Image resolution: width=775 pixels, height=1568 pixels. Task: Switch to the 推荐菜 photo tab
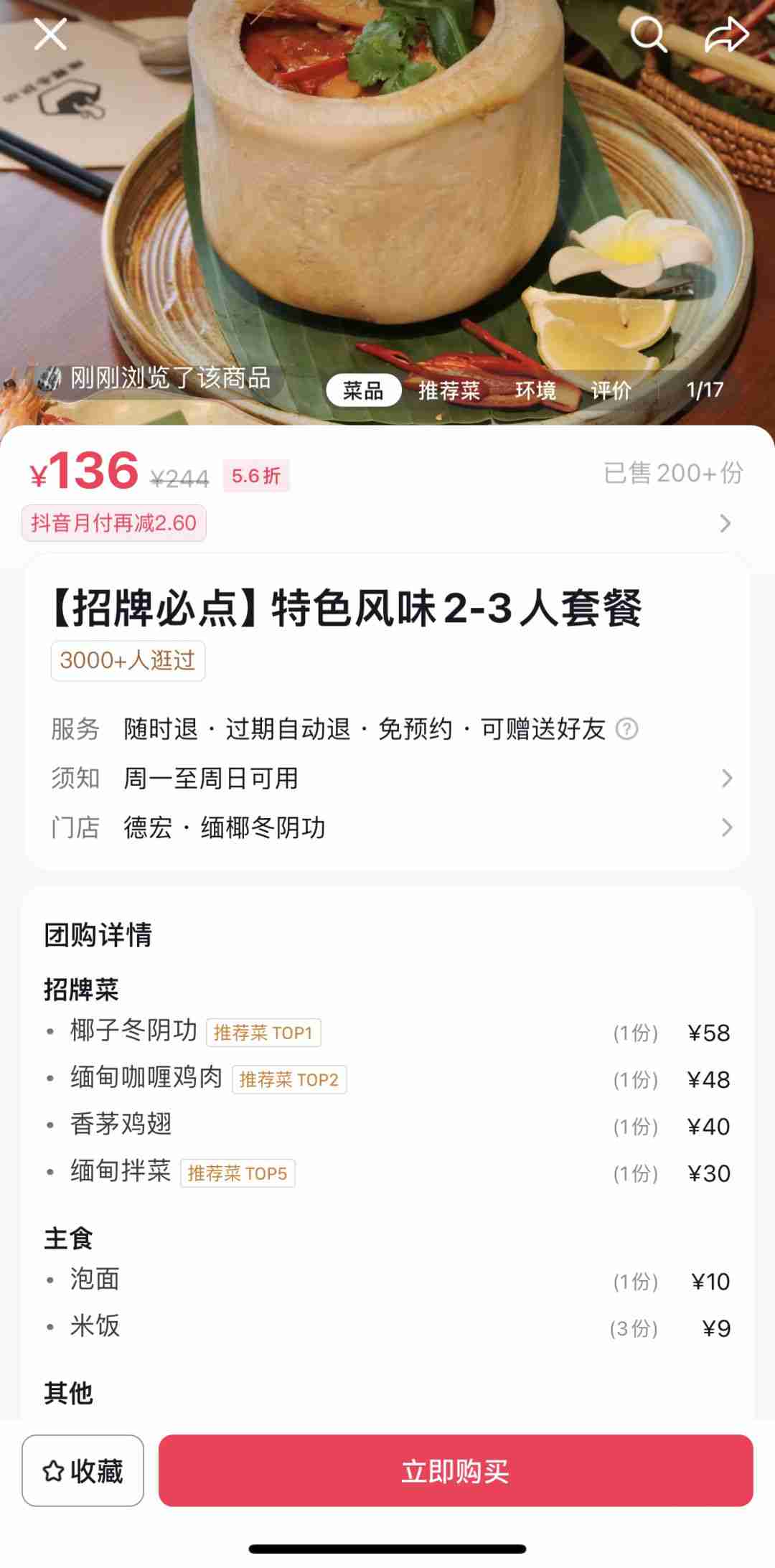click(x=449, y=390)
